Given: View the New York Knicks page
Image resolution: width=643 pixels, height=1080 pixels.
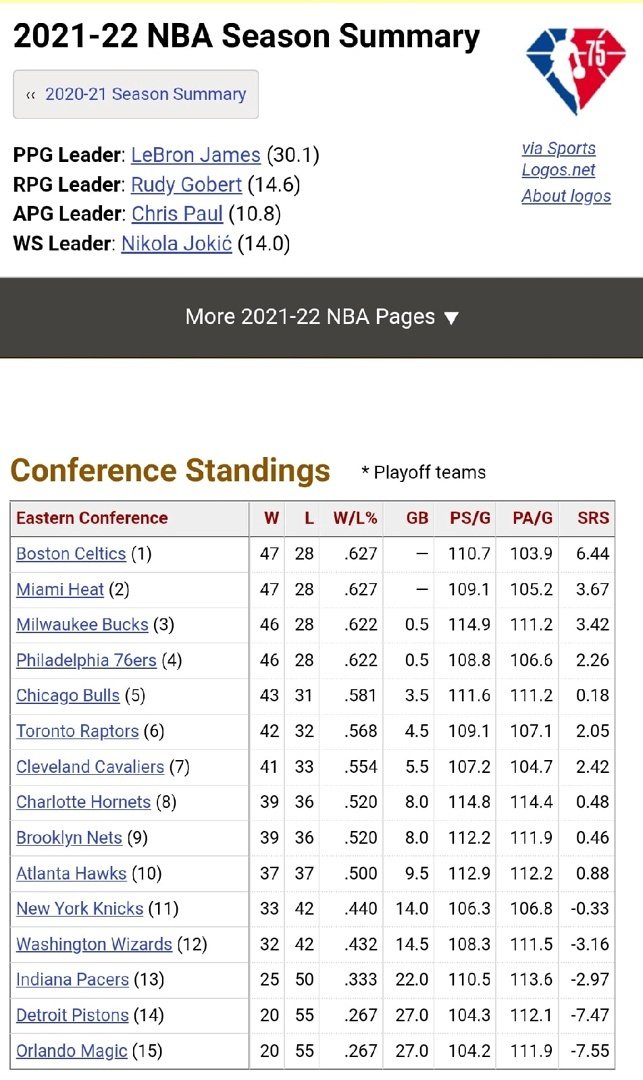Looking at the screenshot, I should pyautogui.click(x=80, y=909).
